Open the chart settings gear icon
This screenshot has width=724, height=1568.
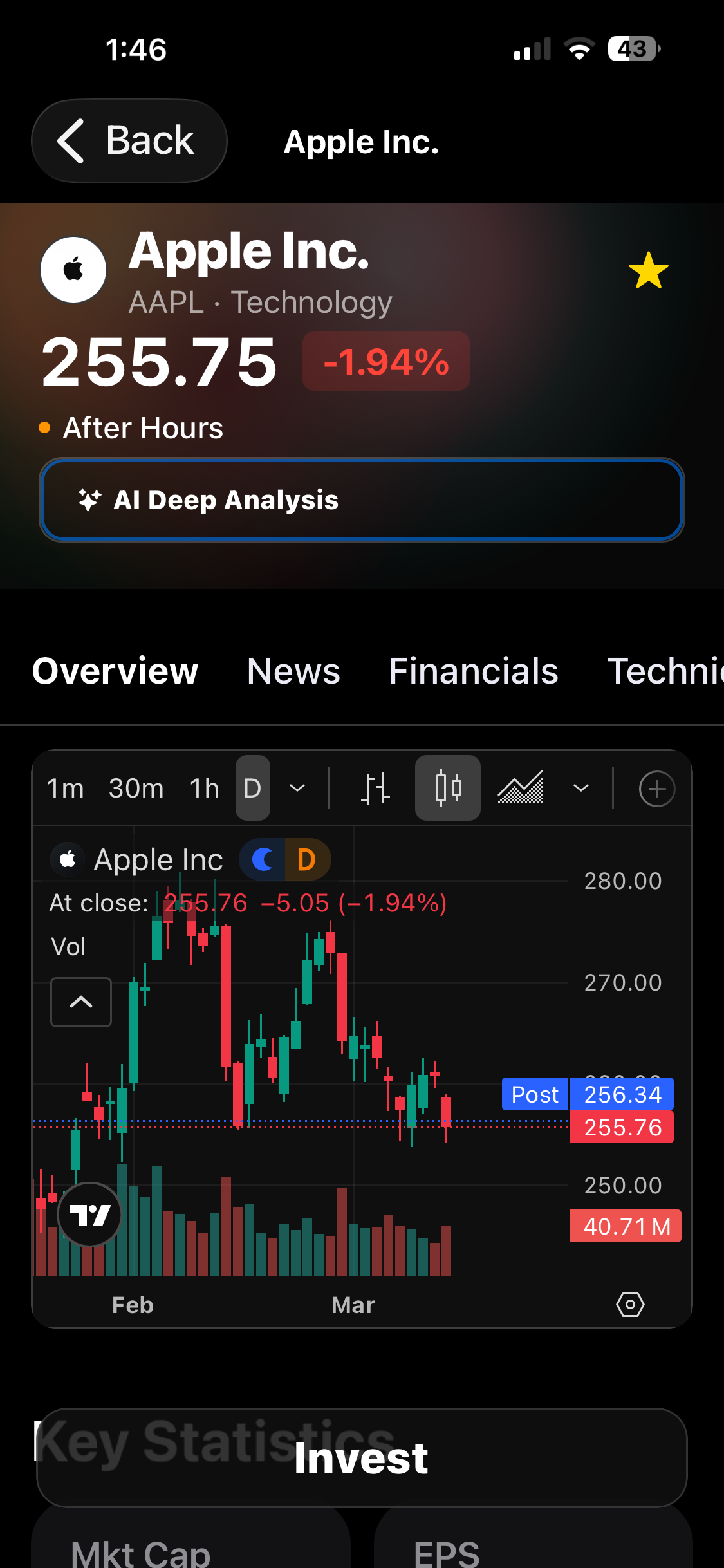(x=629, y=1304)
